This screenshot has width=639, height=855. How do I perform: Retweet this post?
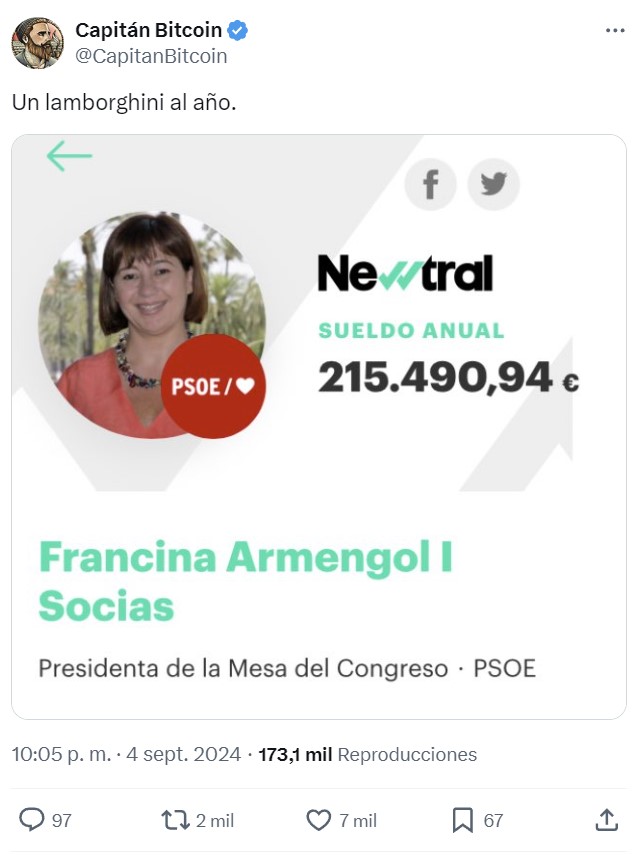(x=175, y=820)
